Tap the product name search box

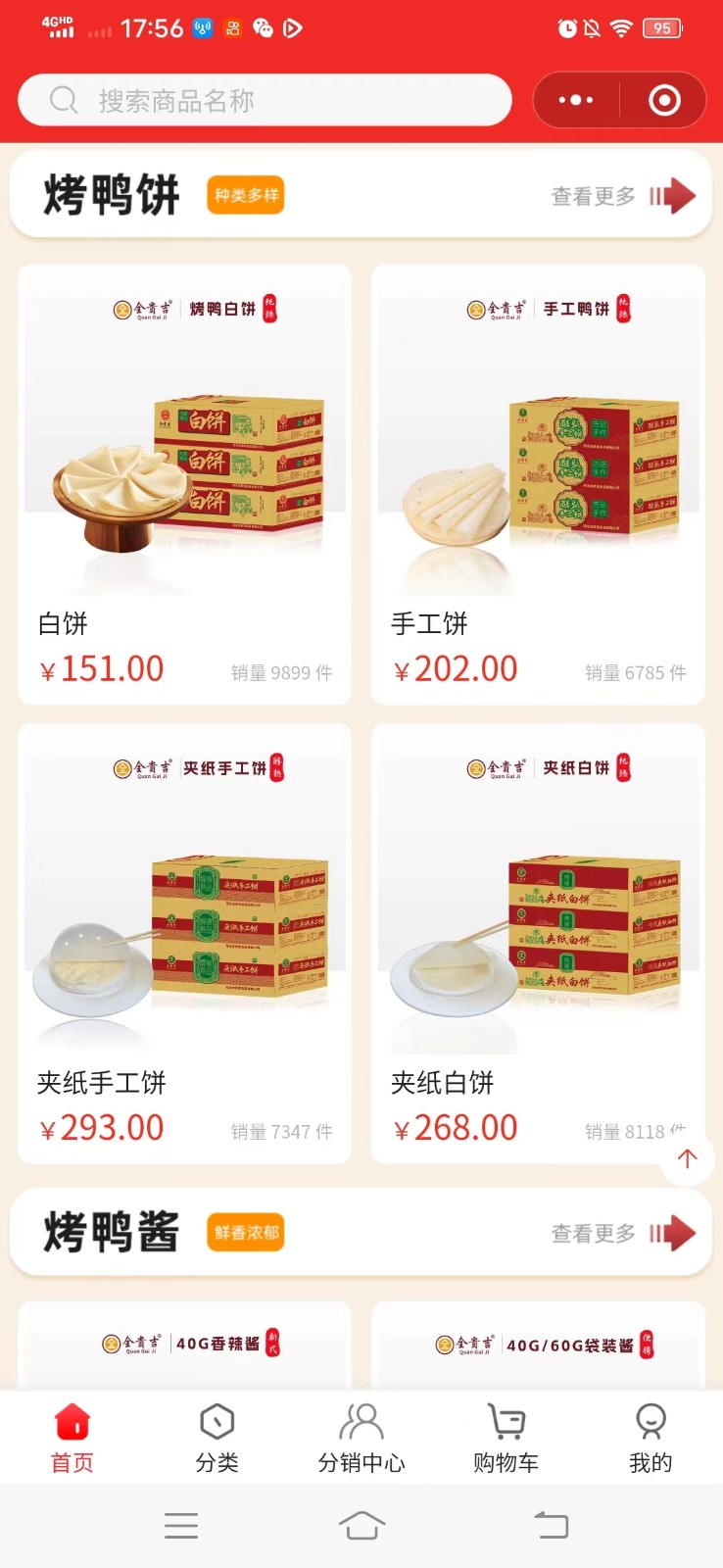265,100
